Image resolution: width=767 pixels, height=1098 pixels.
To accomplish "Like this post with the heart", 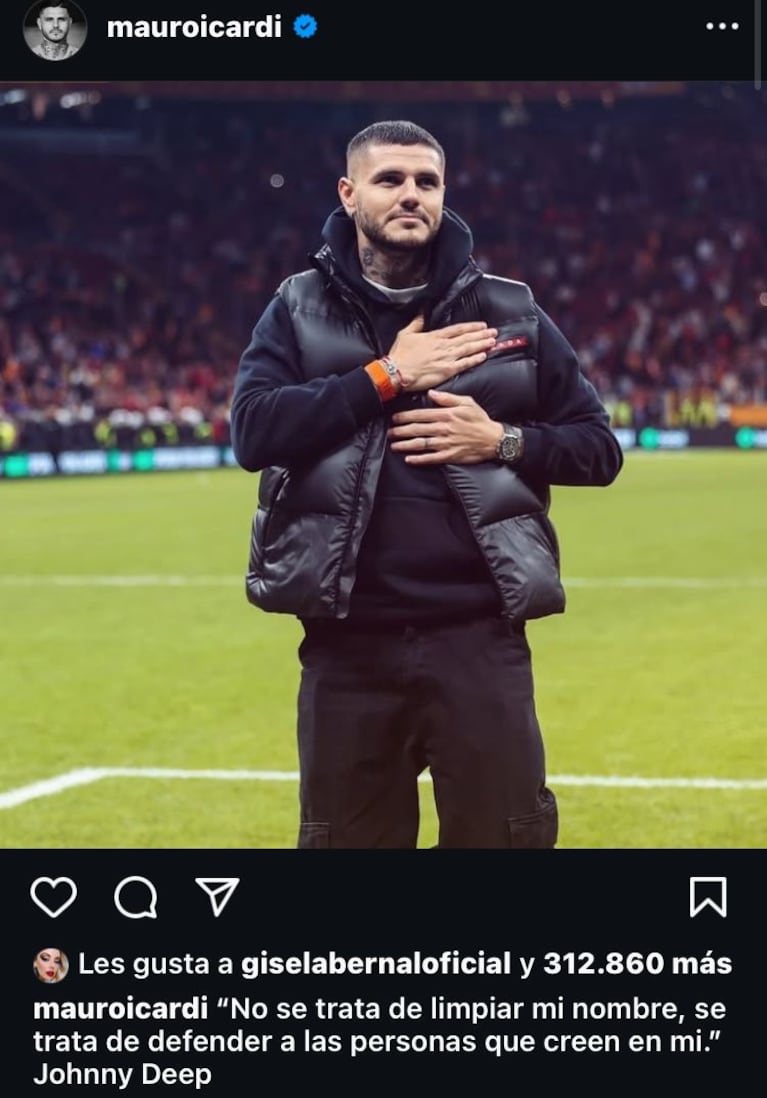I will point(54,897).
